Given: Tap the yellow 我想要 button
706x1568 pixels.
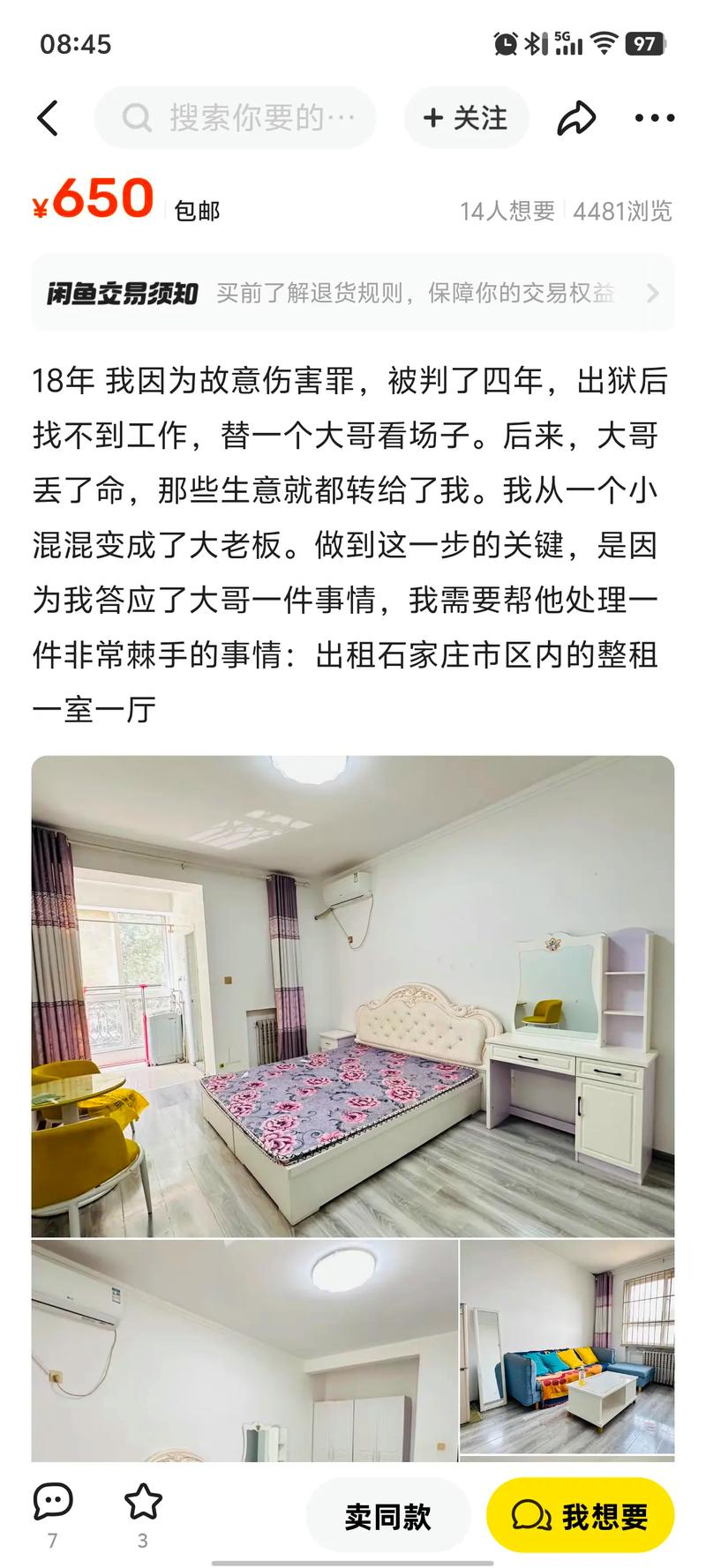Looking at the screenshot, I should click(x=580, y=1516).
